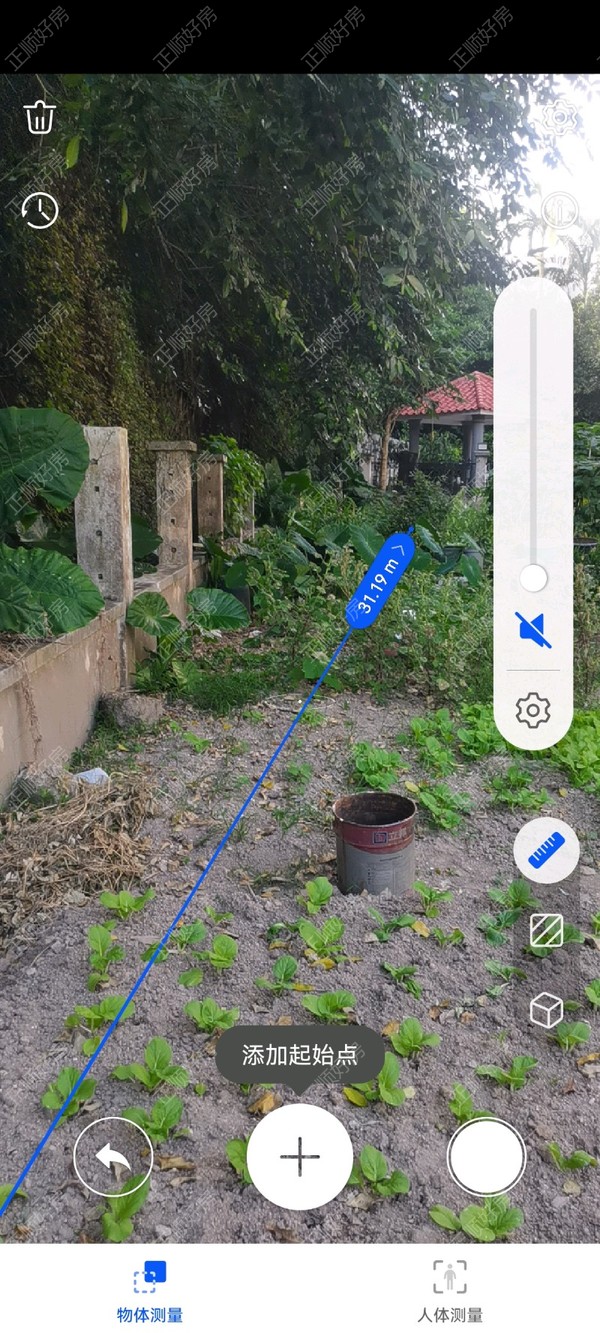The width and height of the screenshot is (600, 1333).
Task: Select the cube volume measurement mode
Action: coord(546,1010)
